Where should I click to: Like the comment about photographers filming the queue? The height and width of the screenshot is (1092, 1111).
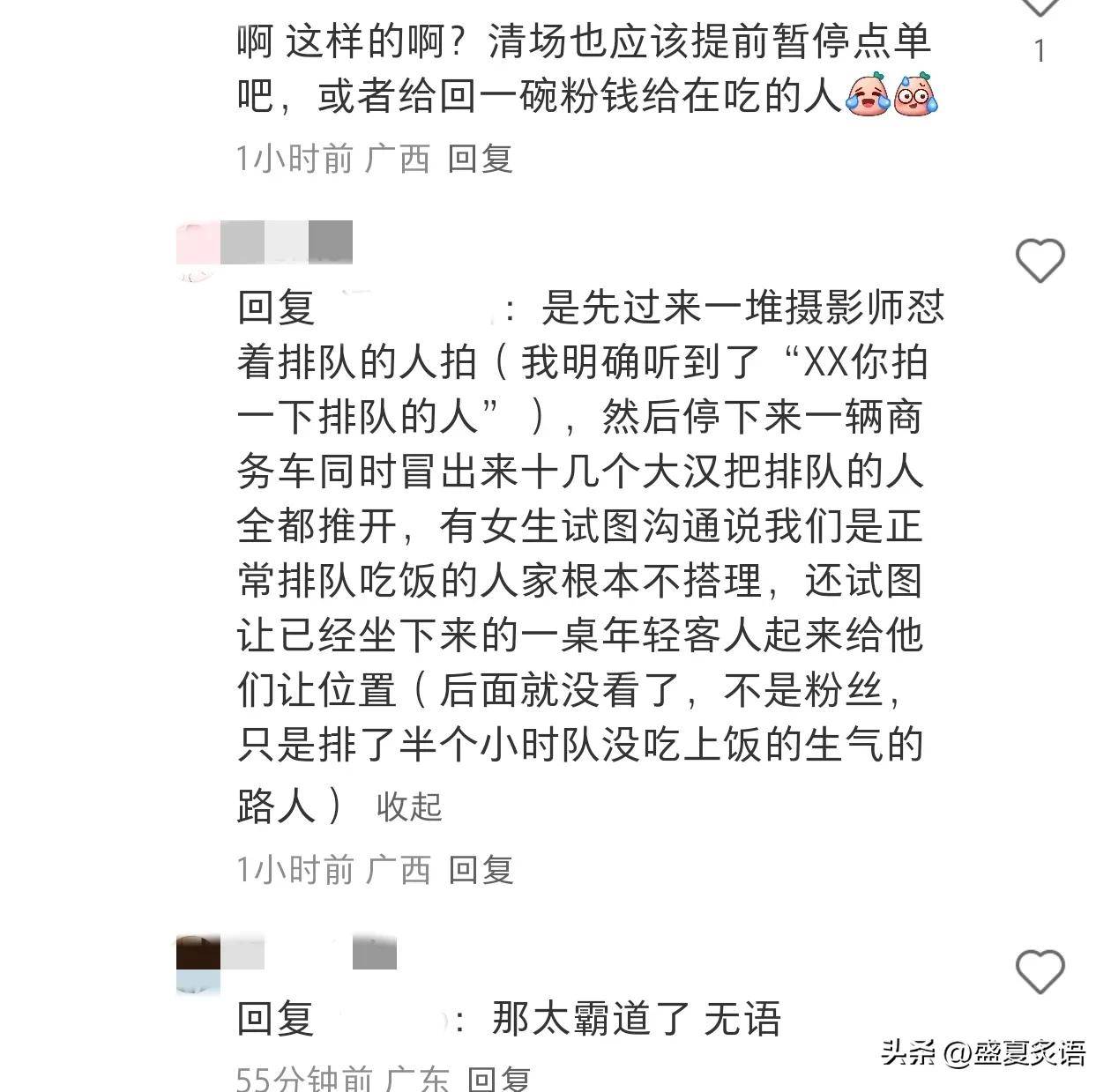click(1040, 261)
